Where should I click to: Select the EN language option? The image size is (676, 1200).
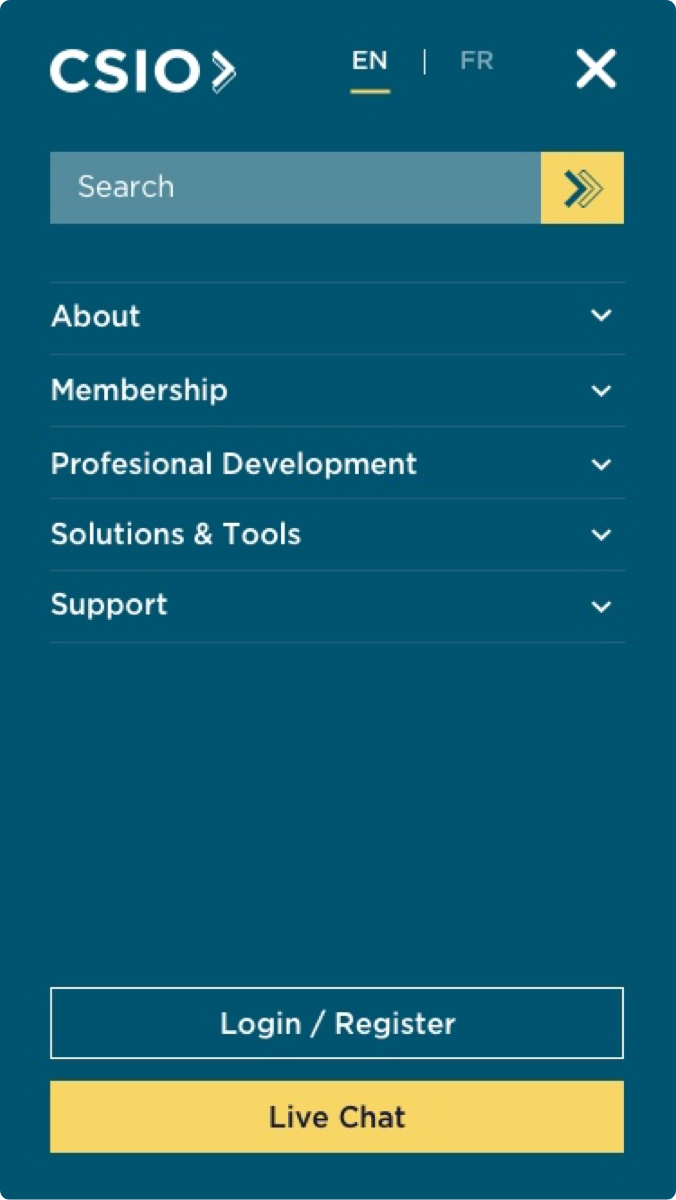click(x=369, y=62)
